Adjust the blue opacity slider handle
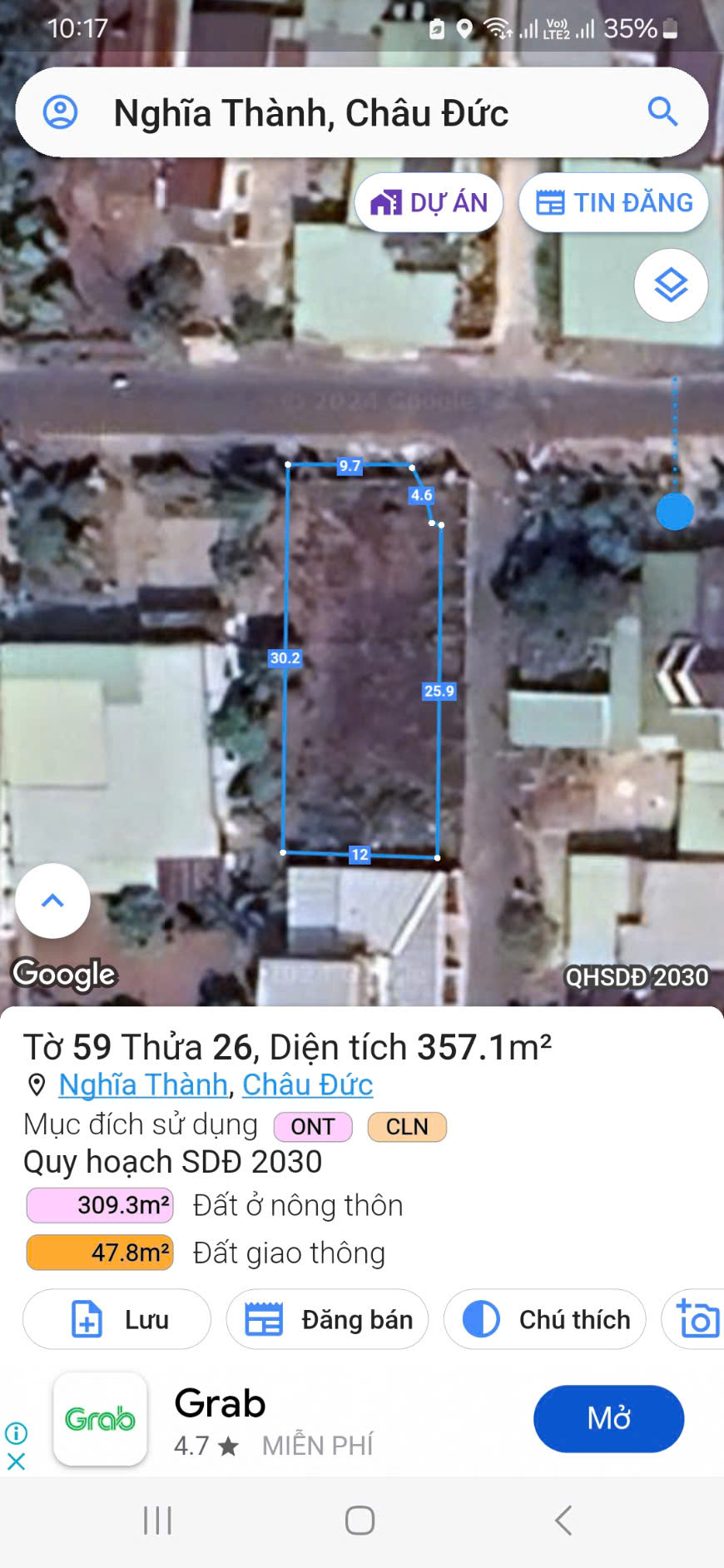 click(x=675, y=511)
